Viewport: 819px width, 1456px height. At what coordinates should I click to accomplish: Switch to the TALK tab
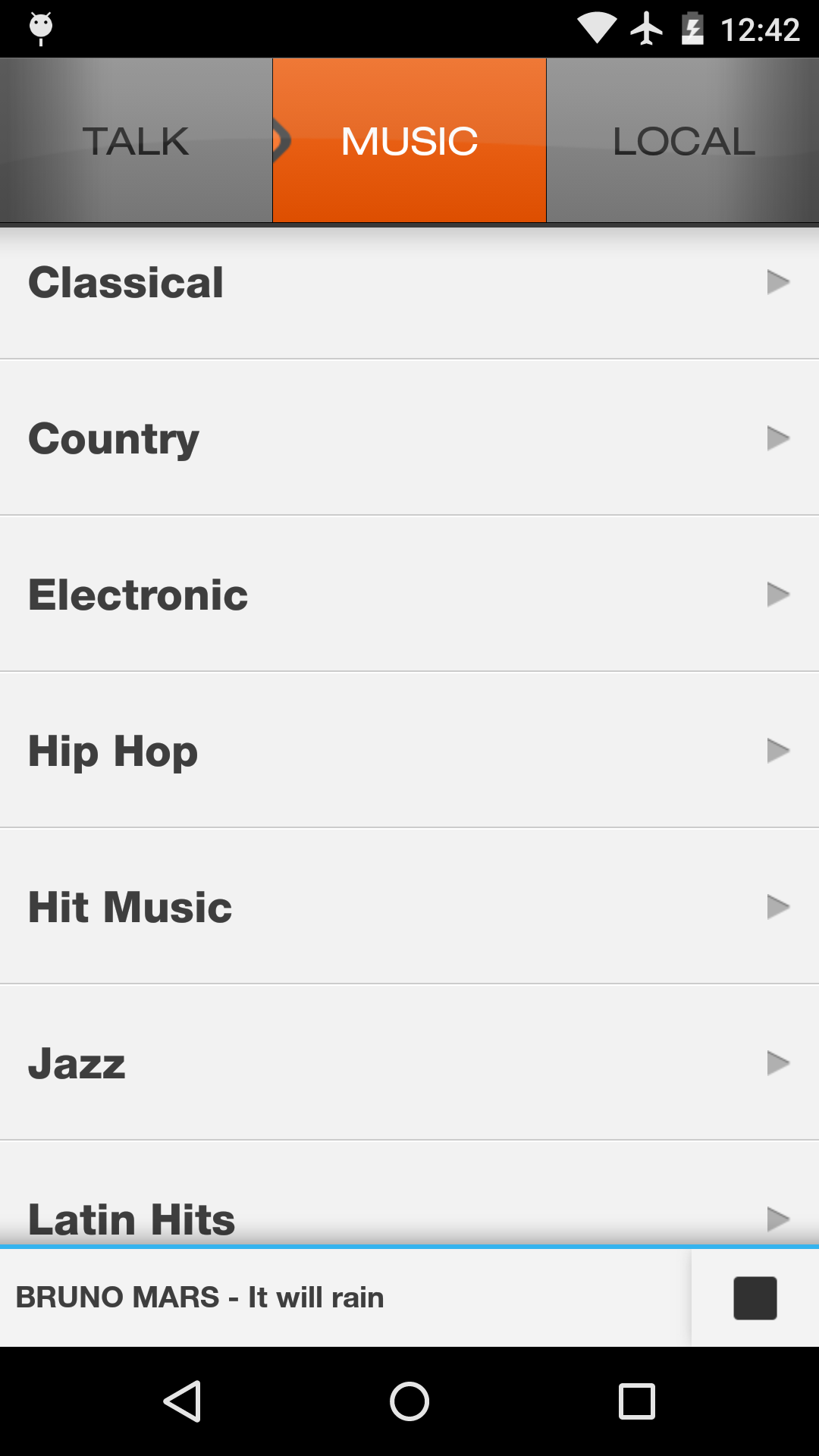click(x=136, y=140)
